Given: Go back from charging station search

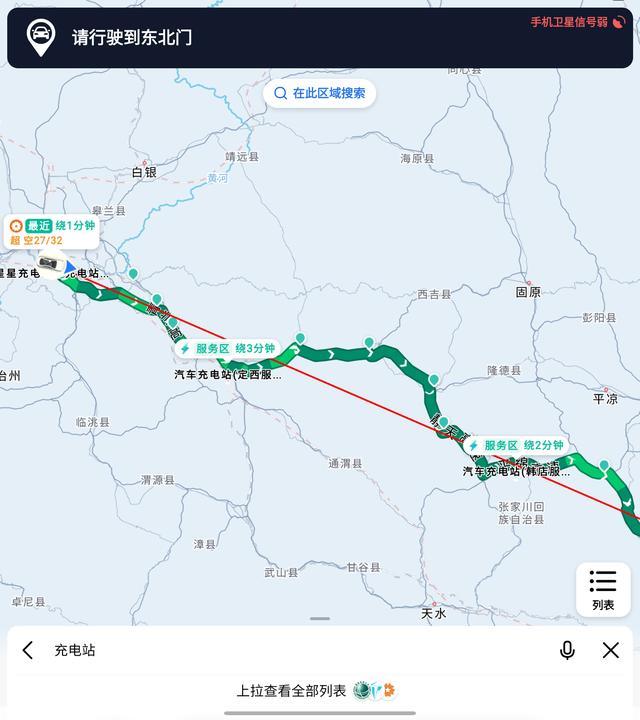Looking at the screenshot, I should point(28,650).
